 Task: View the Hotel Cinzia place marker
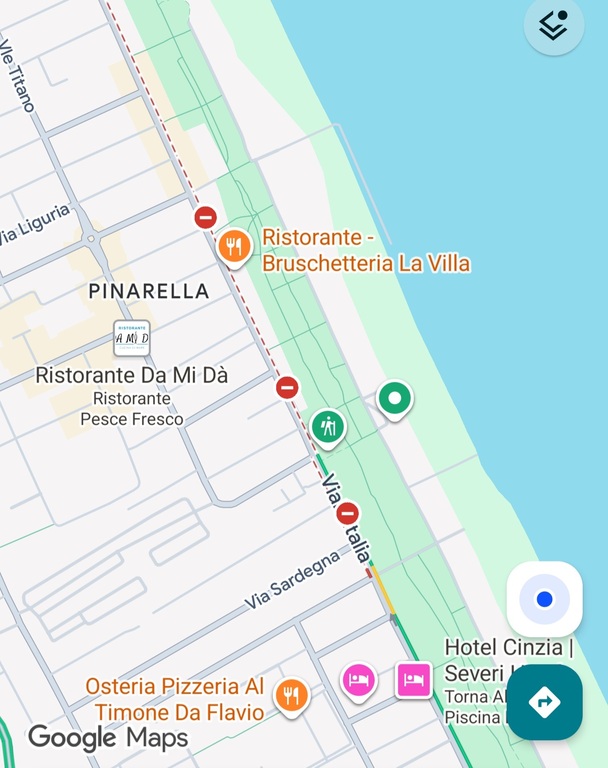[413, 680]
